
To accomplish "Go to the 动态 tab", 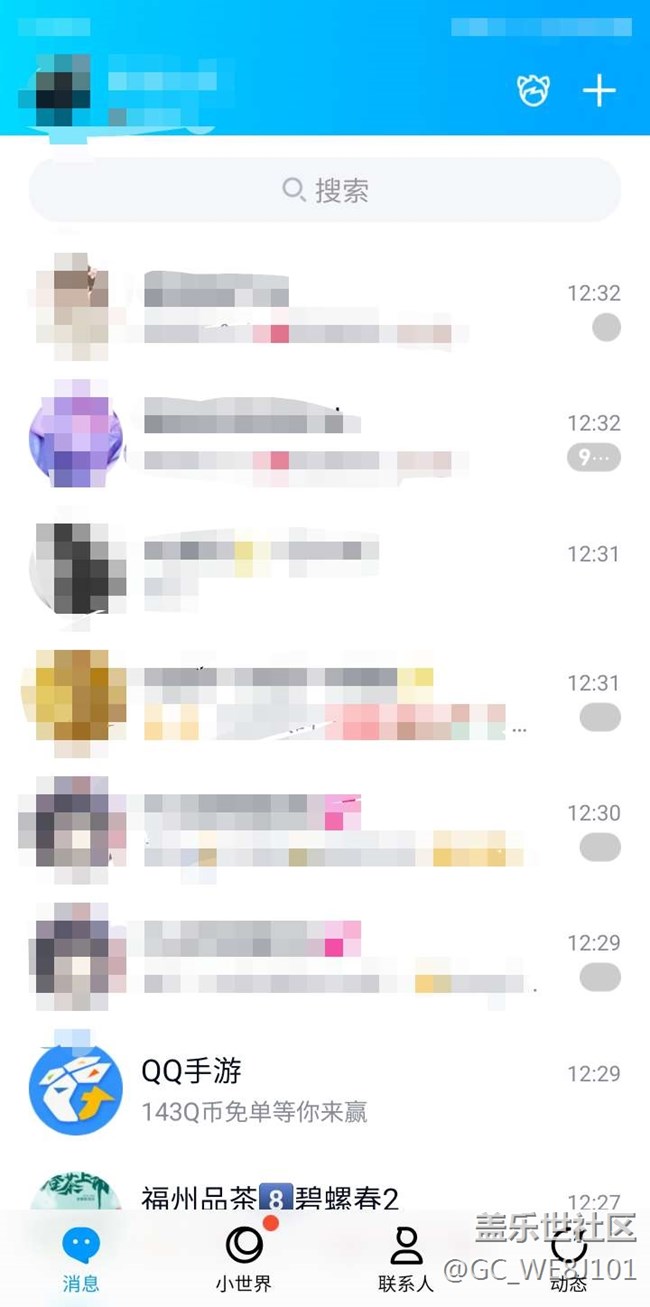I will (568, 1258).
